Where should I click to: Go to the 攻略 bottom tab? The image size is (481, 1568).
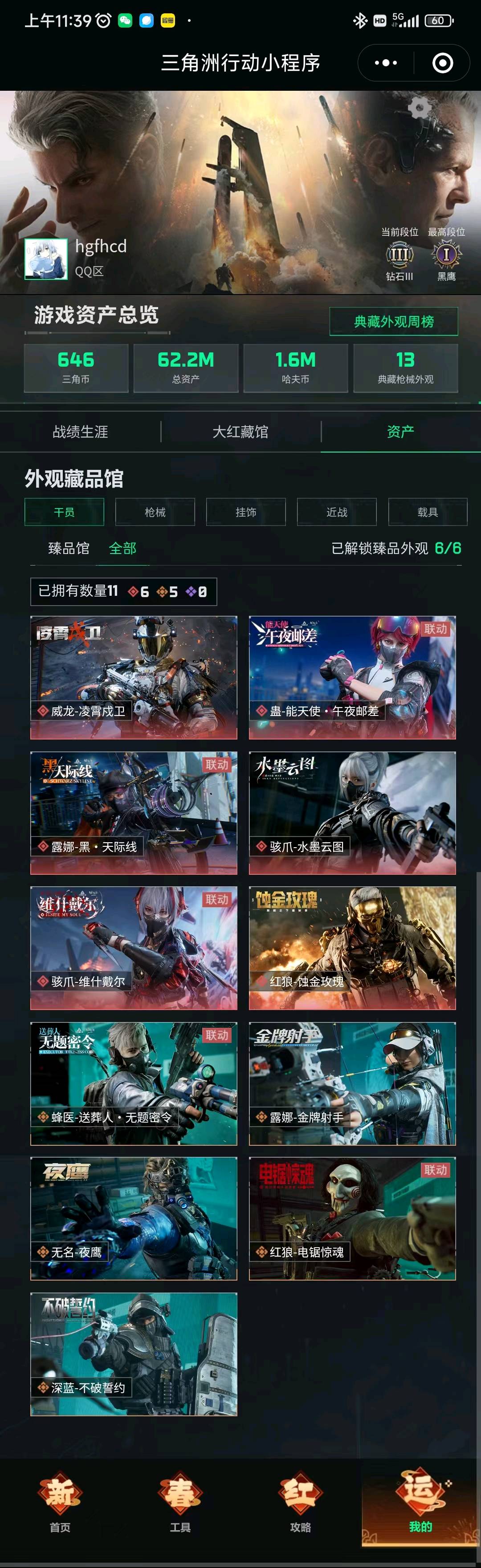(301, 1502)
